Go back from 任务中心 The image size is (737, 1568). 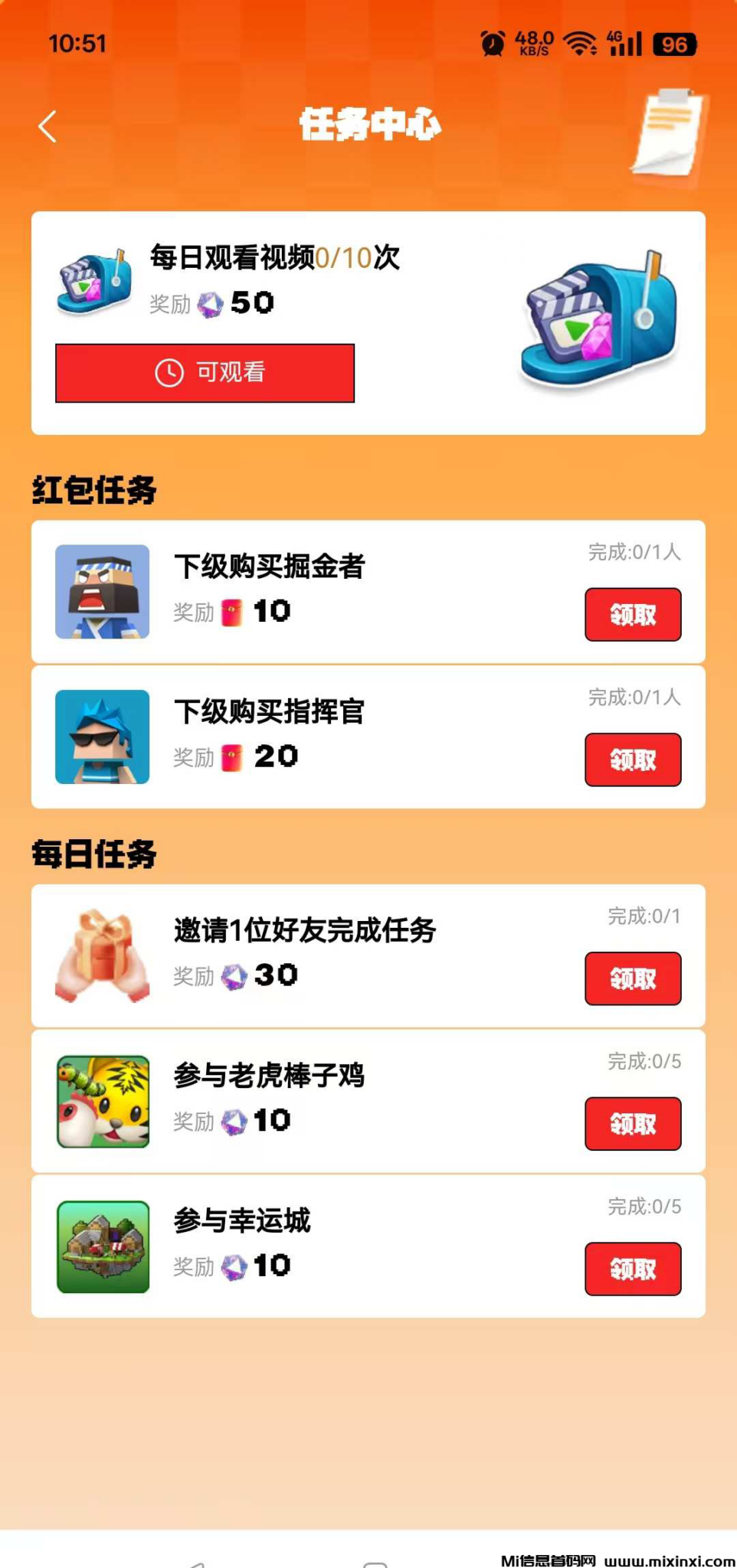pos(47,126)
